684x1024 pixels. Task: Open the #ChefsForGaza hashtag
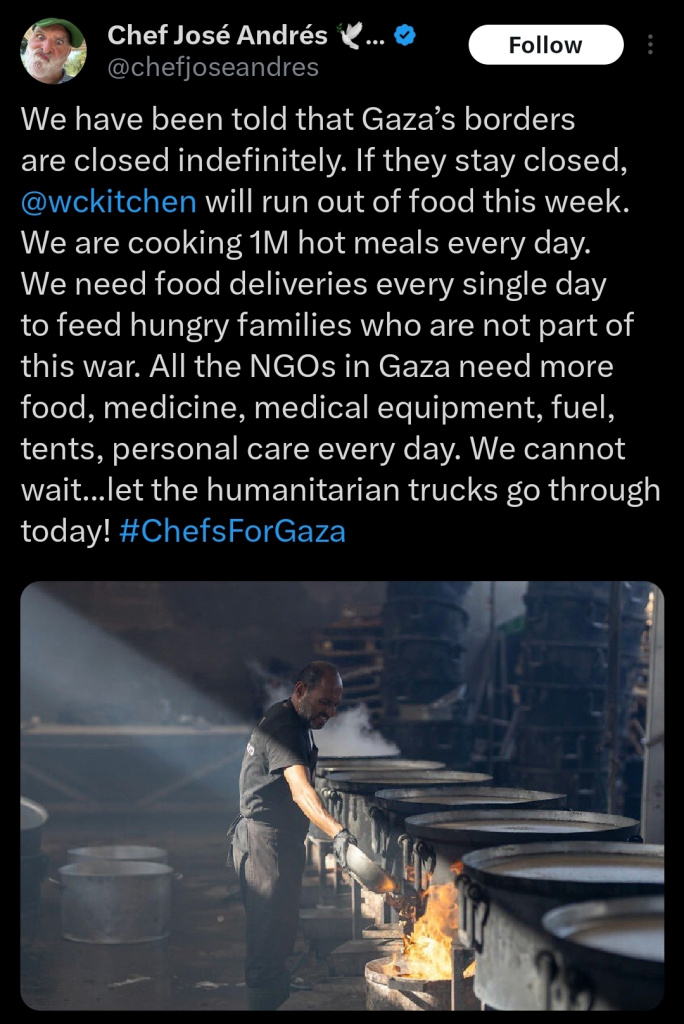pyautogui.click(x=232, y=530)
